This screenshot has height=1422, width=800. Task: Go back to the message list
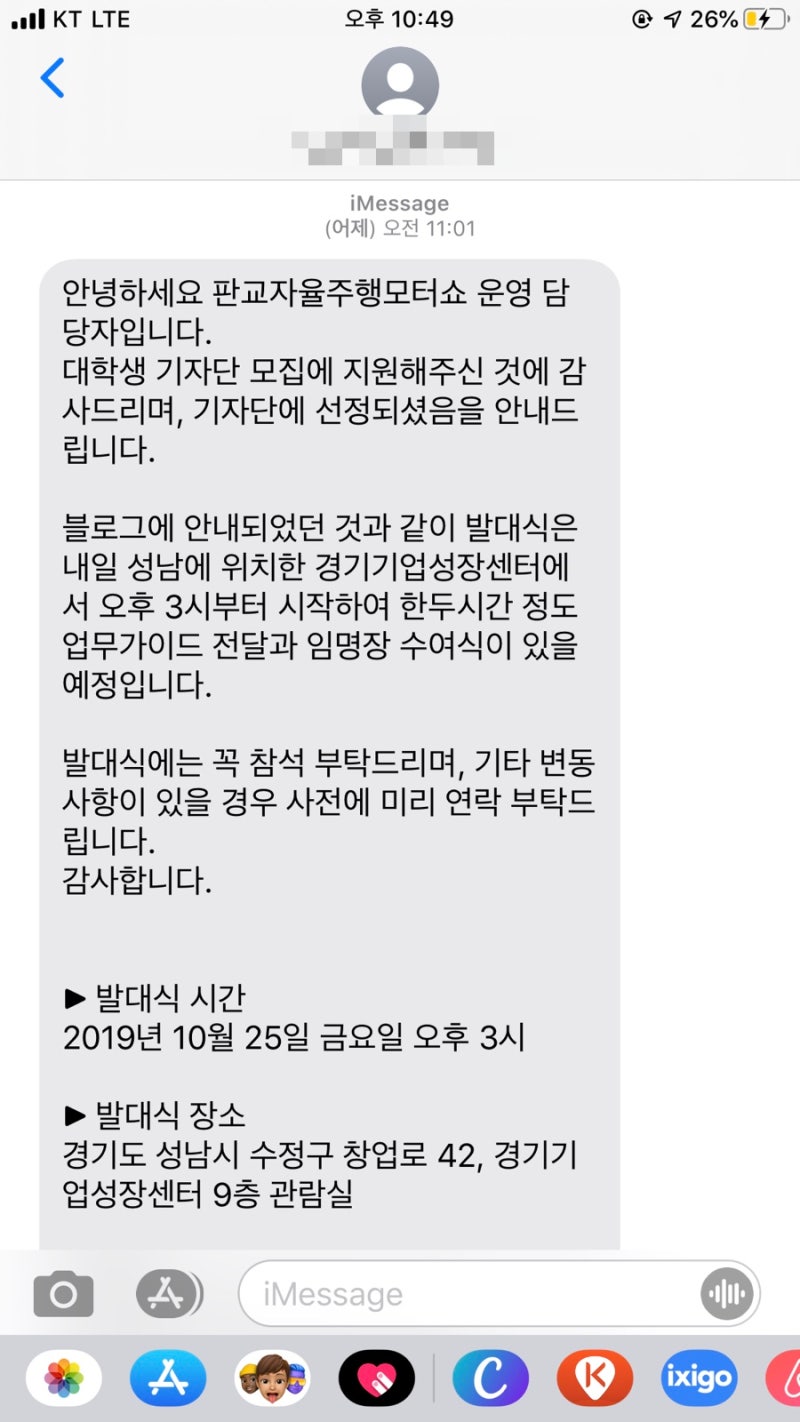(x=52, y=78)
